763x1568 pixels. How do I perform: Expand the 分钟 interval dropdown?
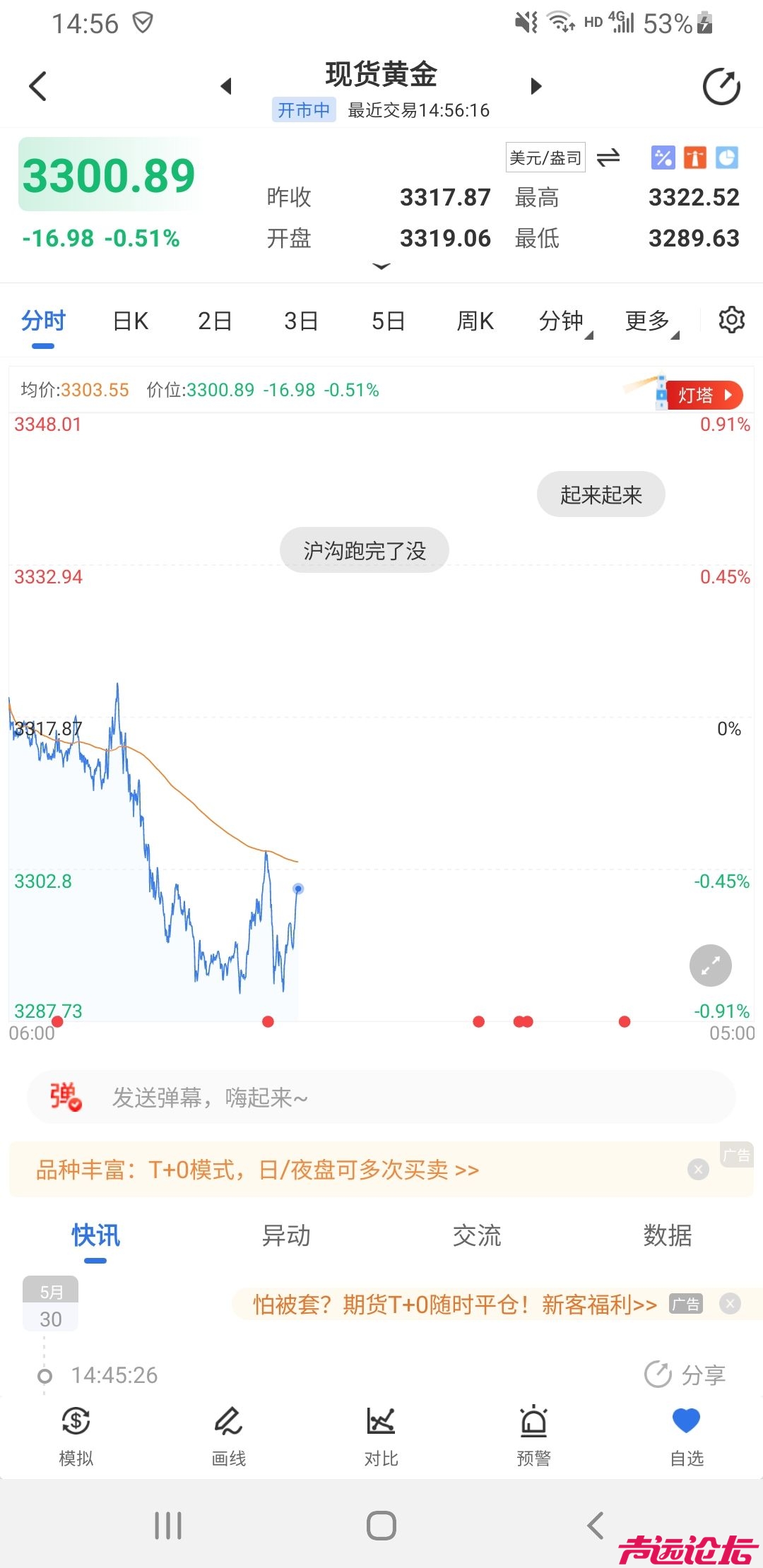coord(564,321)
